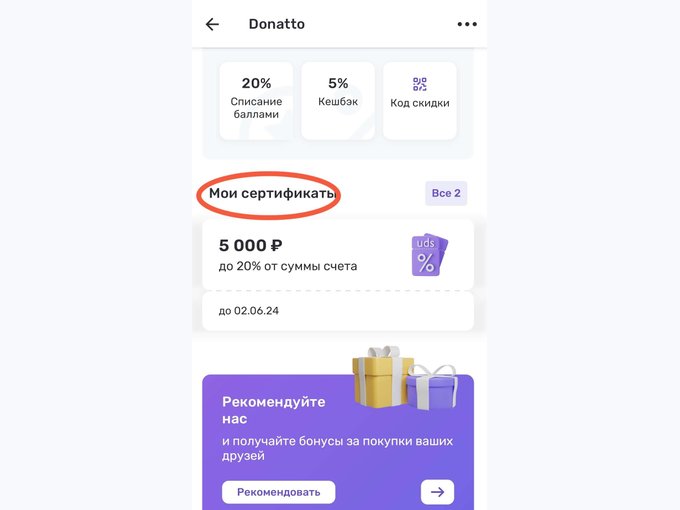Viewport: 680px width, 510px height.
Task: Open the 20% Списание баллами tile
Action: click(x=256, y=100)
